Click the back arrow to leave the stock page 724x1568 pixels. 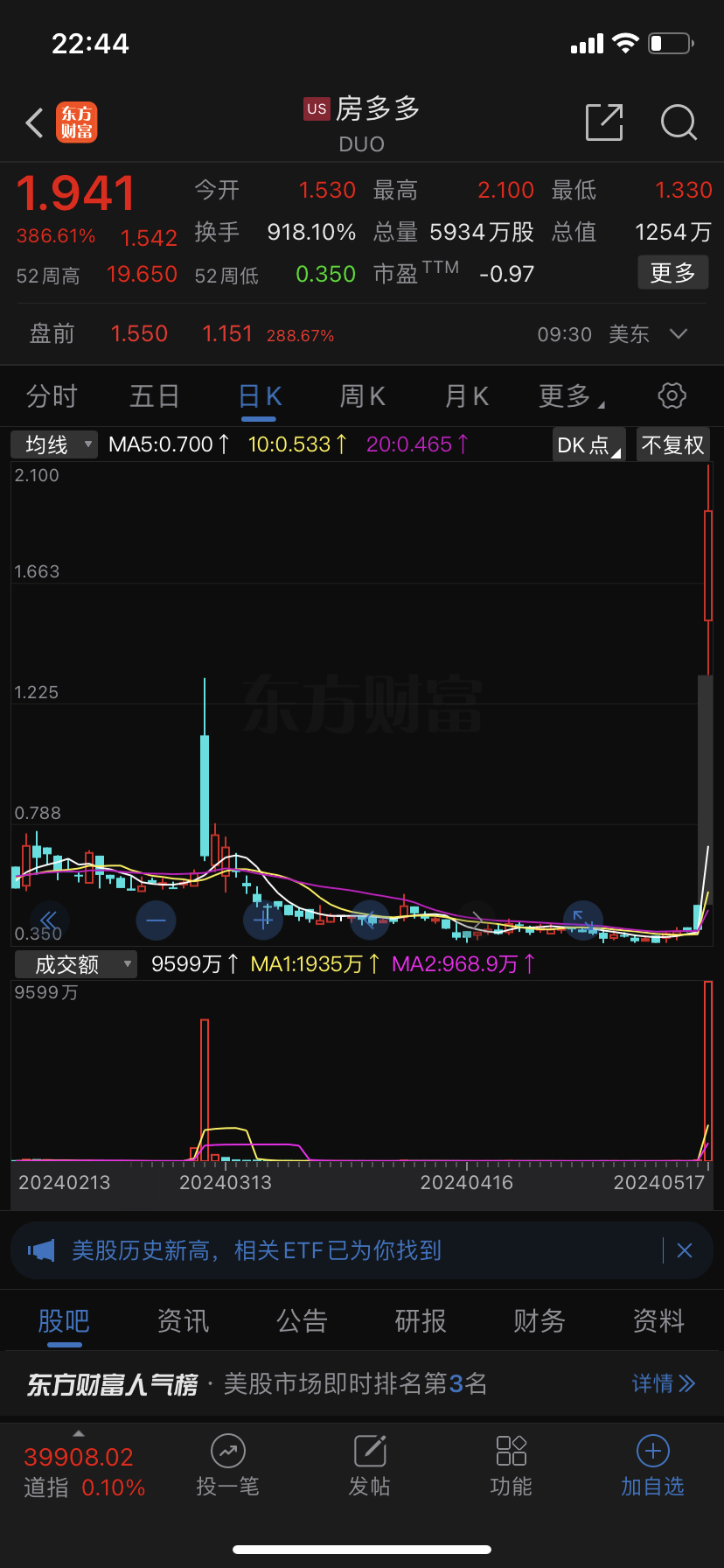[33, 122]
